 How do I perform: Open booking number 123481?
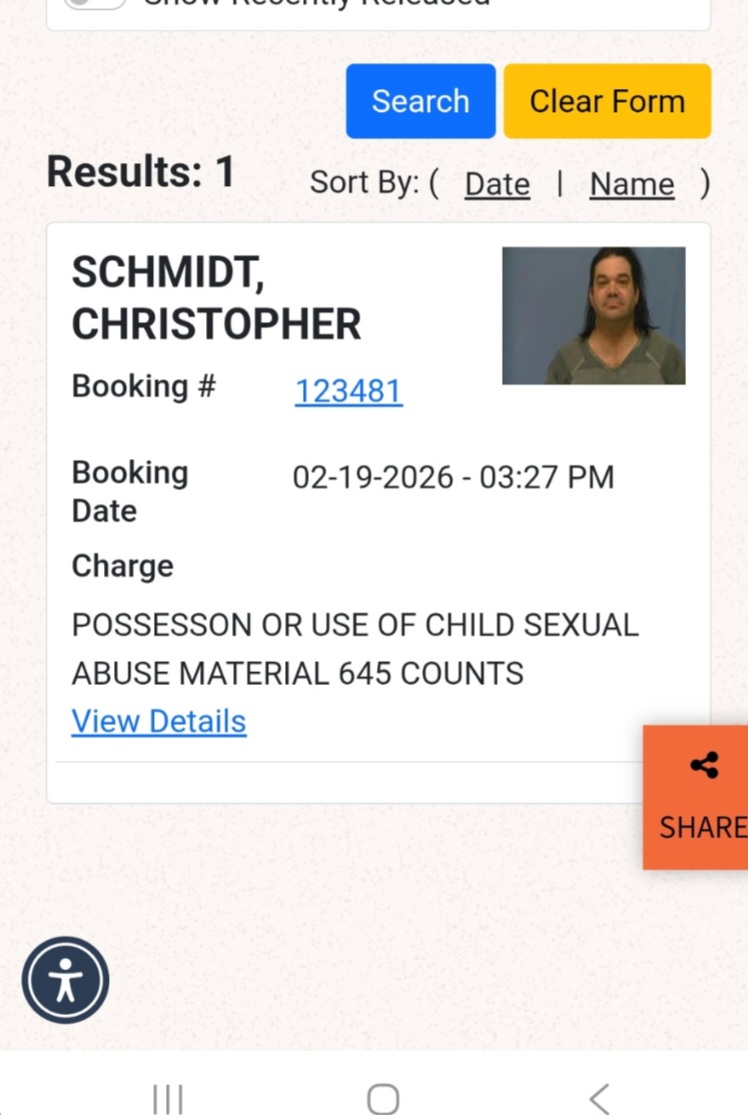(x=348, y=391)
